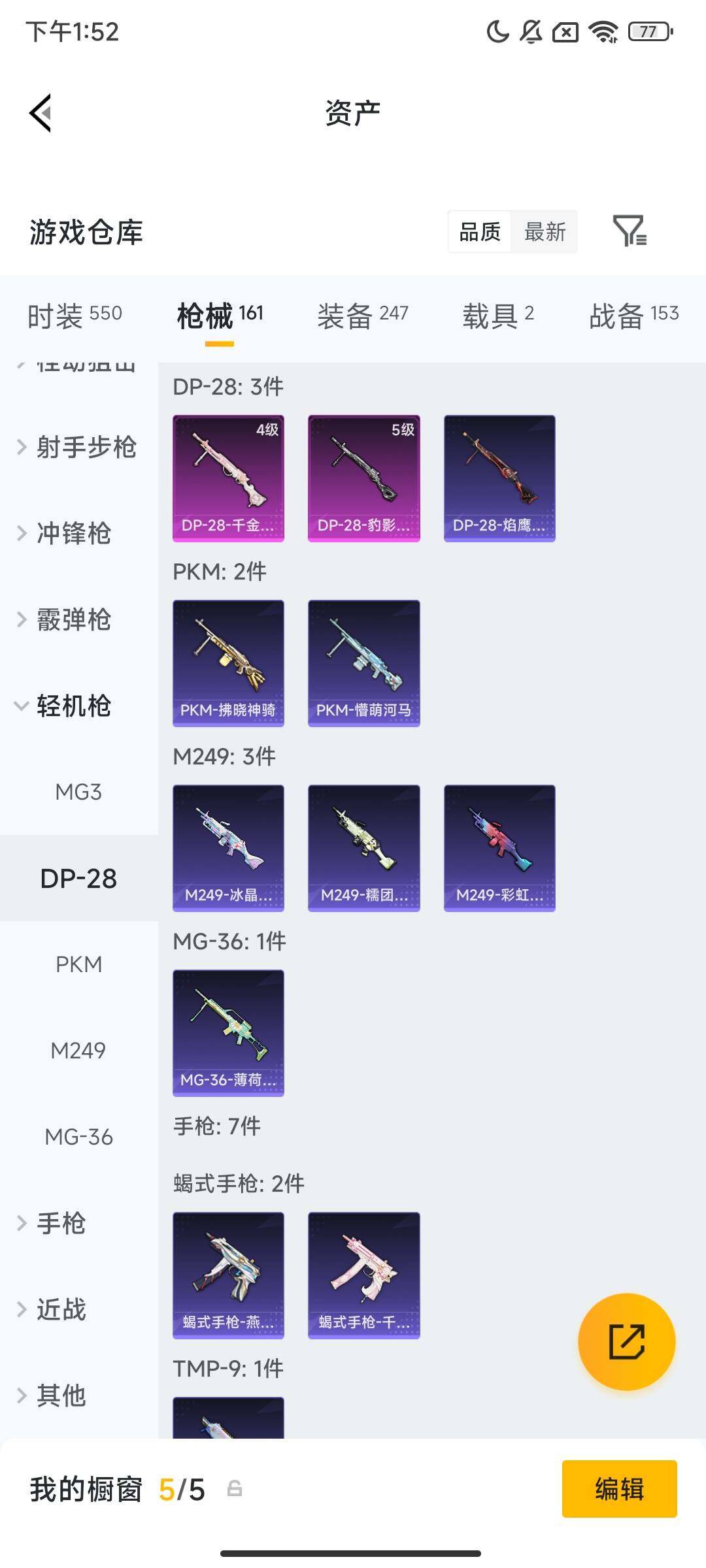The width and height of the screenshot is (706, 1568).
Task: Collapse the 轻机枪 category
Action: point(65,706)
